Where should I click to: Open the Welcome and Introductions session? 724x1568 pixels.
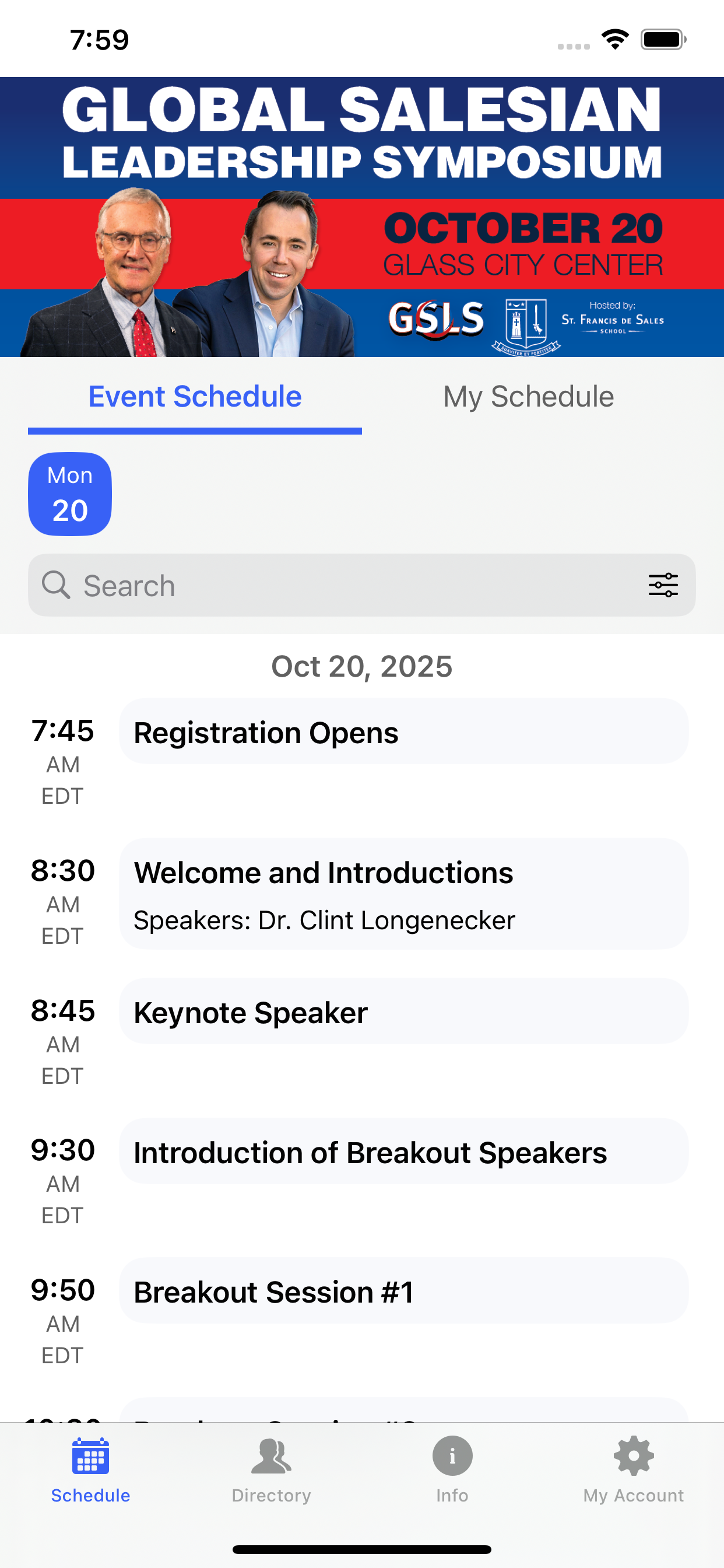point(403,894)
